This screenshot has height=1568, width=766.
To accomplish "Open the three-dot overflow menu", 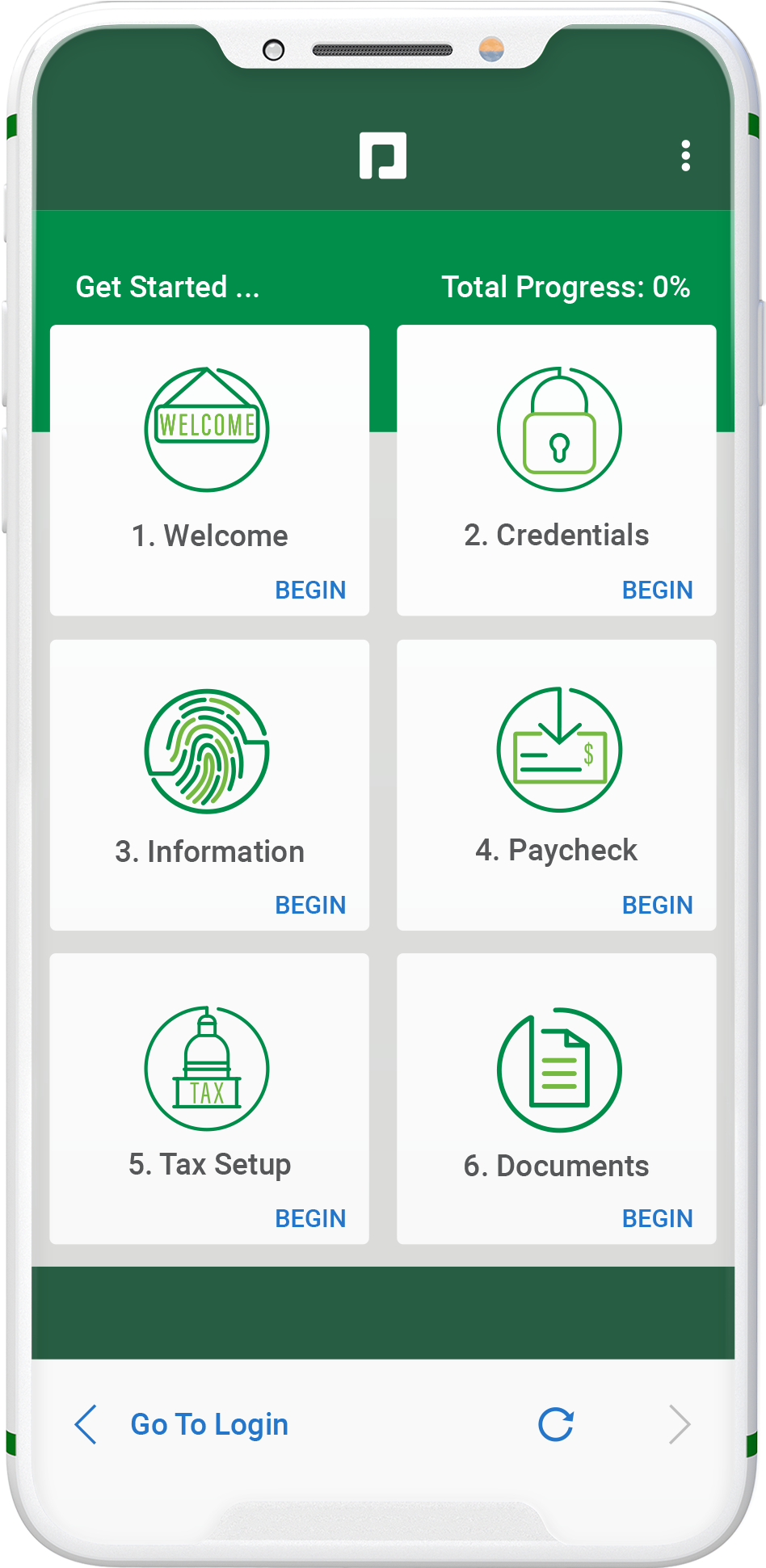I will (x=685, y=155).
